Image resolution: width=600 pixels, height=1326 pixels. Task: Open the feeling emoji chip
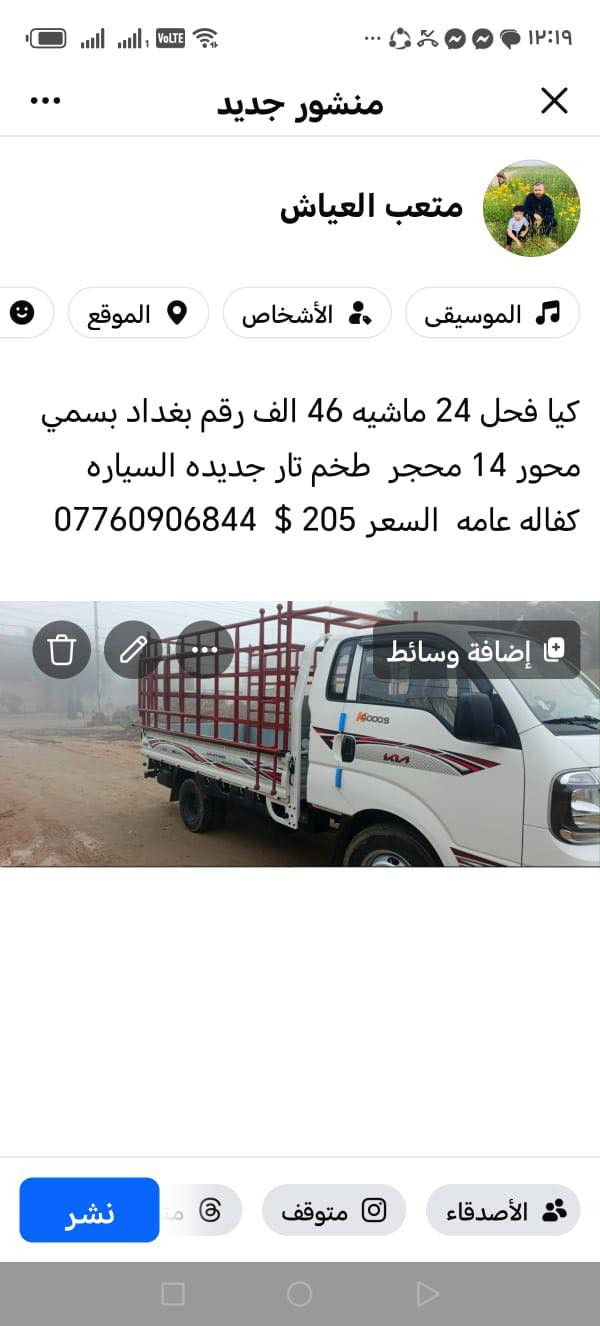[x=22, y=313]
